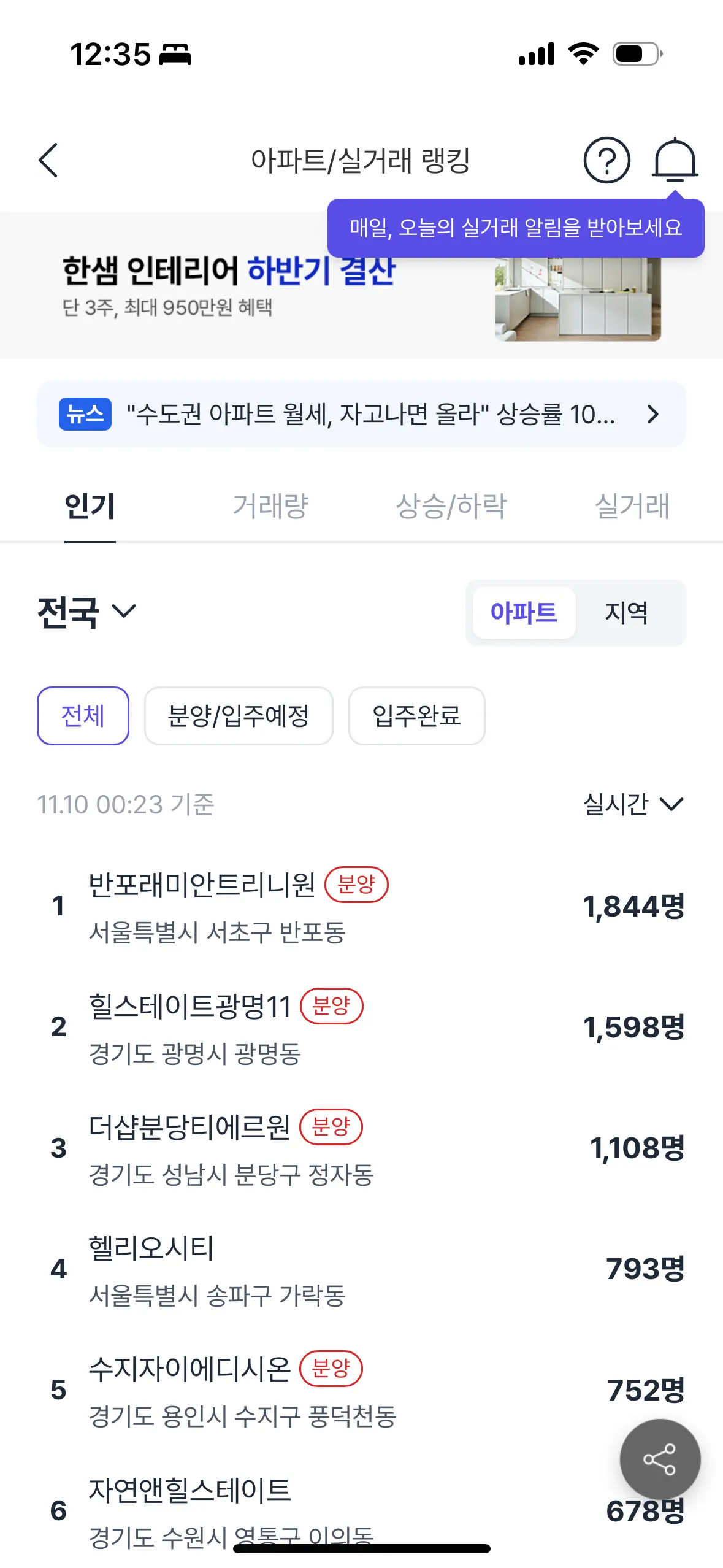Select the 지역 segment

[626, 613]
